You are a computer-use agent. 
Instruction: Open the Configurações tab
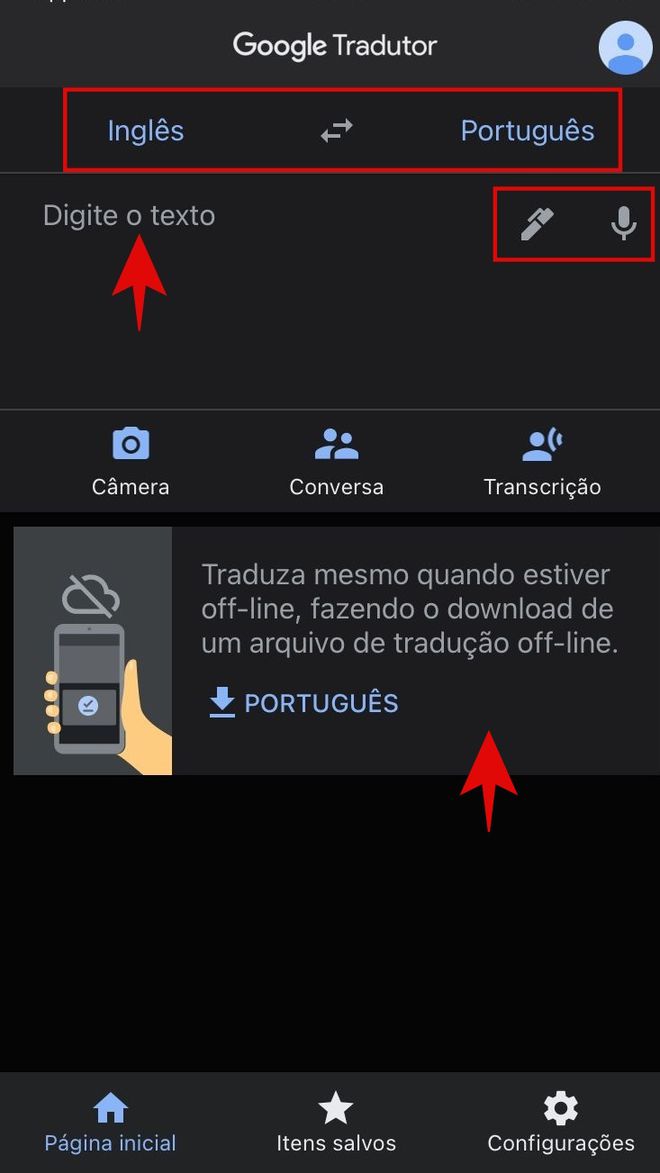point(560,1122)
